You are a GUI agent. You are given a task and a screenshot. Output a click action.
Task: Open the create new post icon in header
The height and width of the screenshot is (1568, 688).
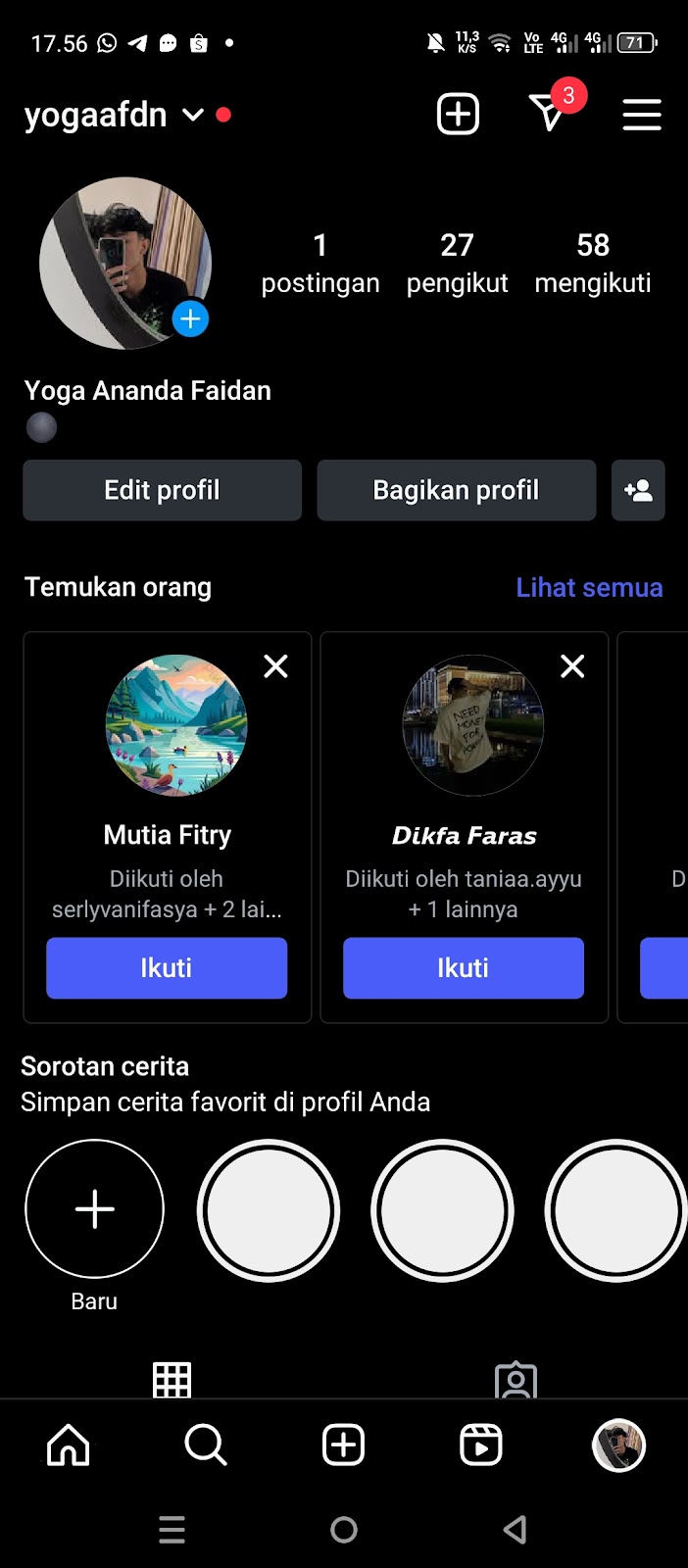coord(458,115)
